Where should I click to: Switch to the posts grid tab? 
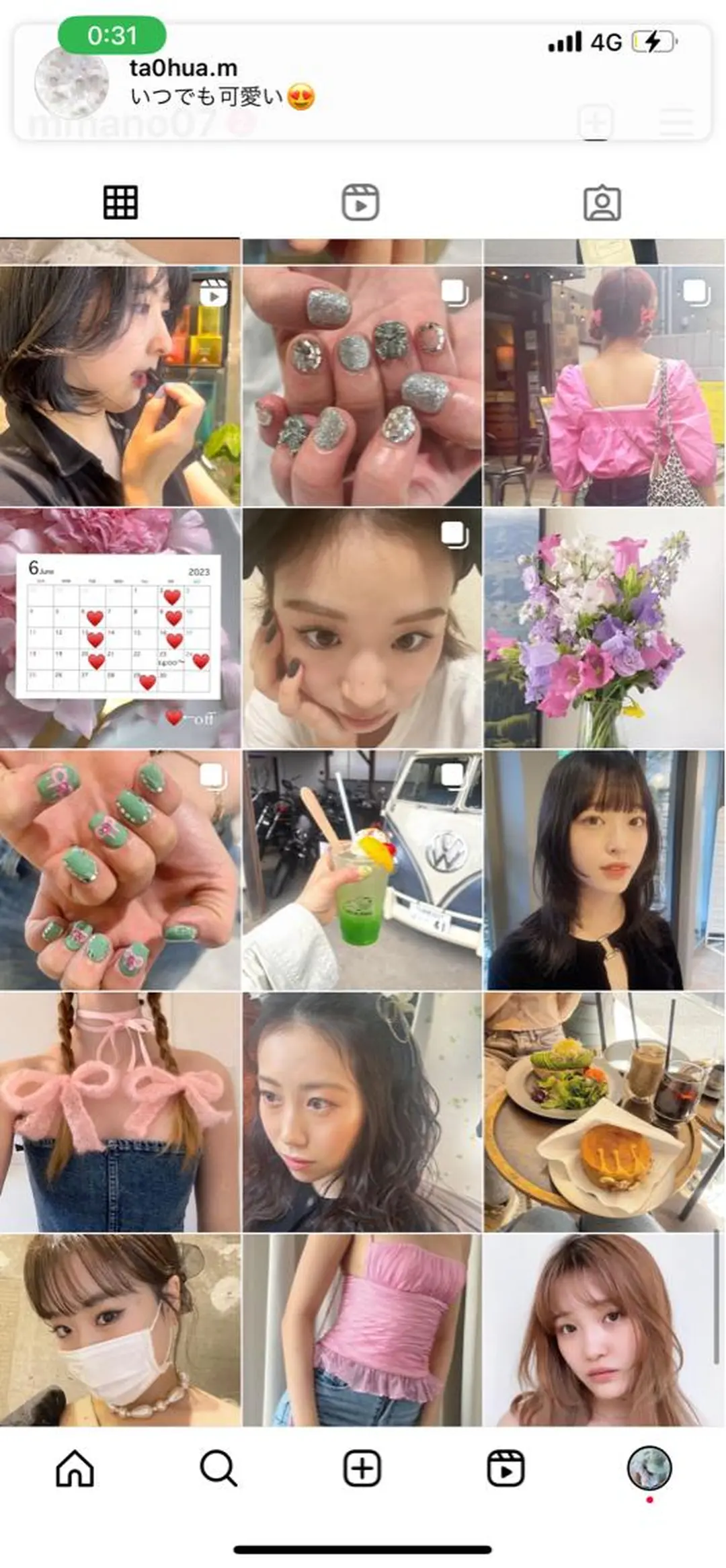click(x=120, y=202)
